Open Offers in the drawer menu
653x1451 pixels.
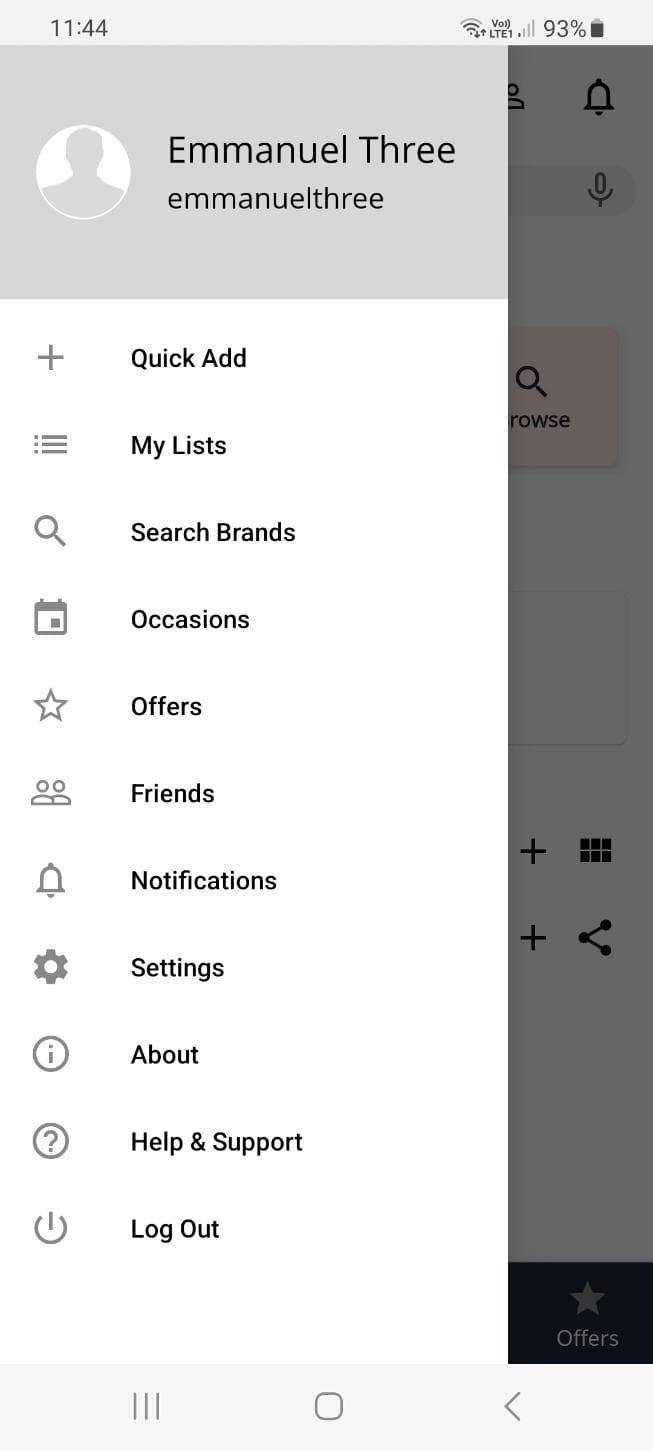tap(254, 706)
